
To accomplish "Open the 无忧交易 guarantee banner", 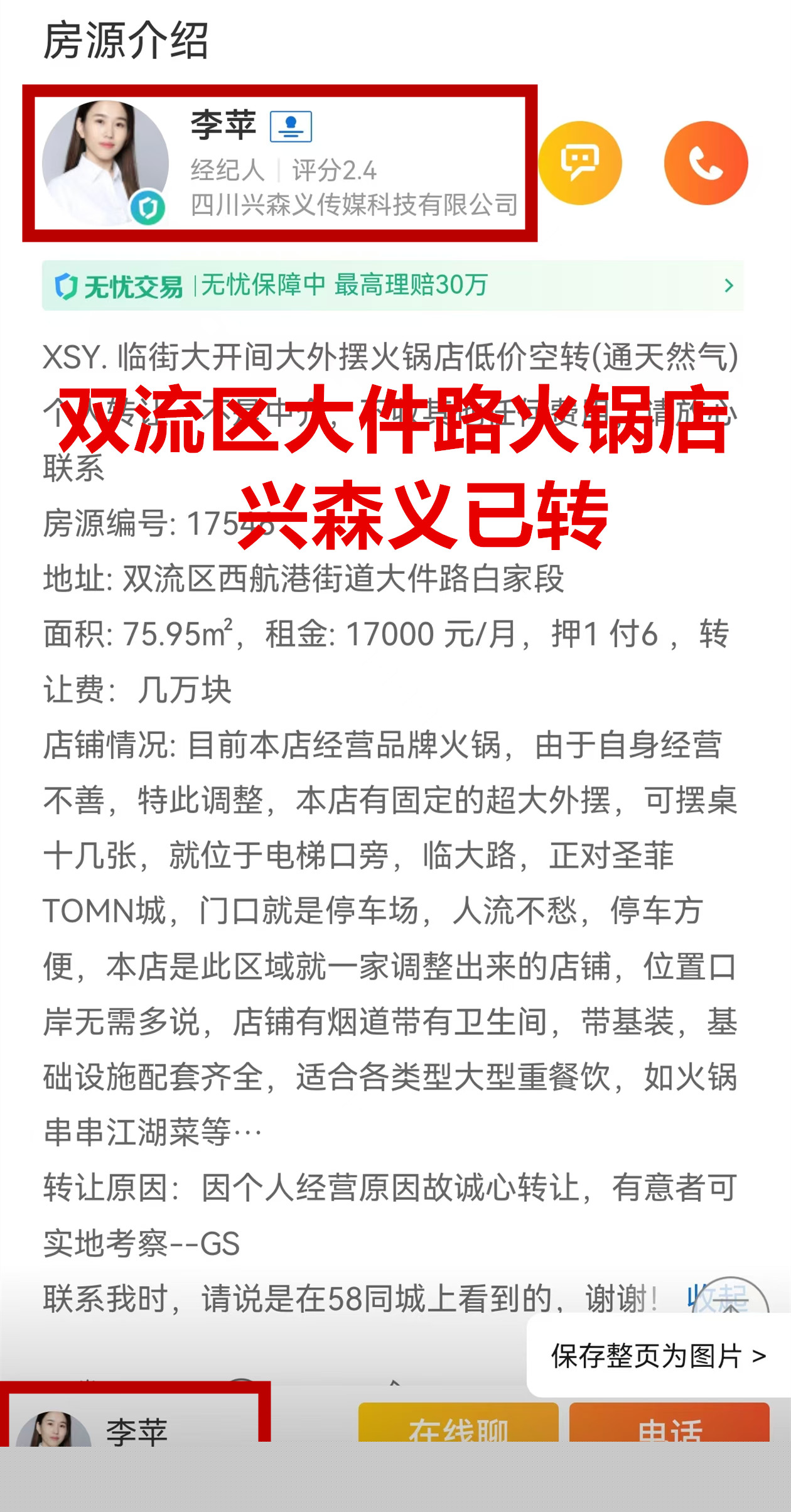I will [x=392, y=286].
